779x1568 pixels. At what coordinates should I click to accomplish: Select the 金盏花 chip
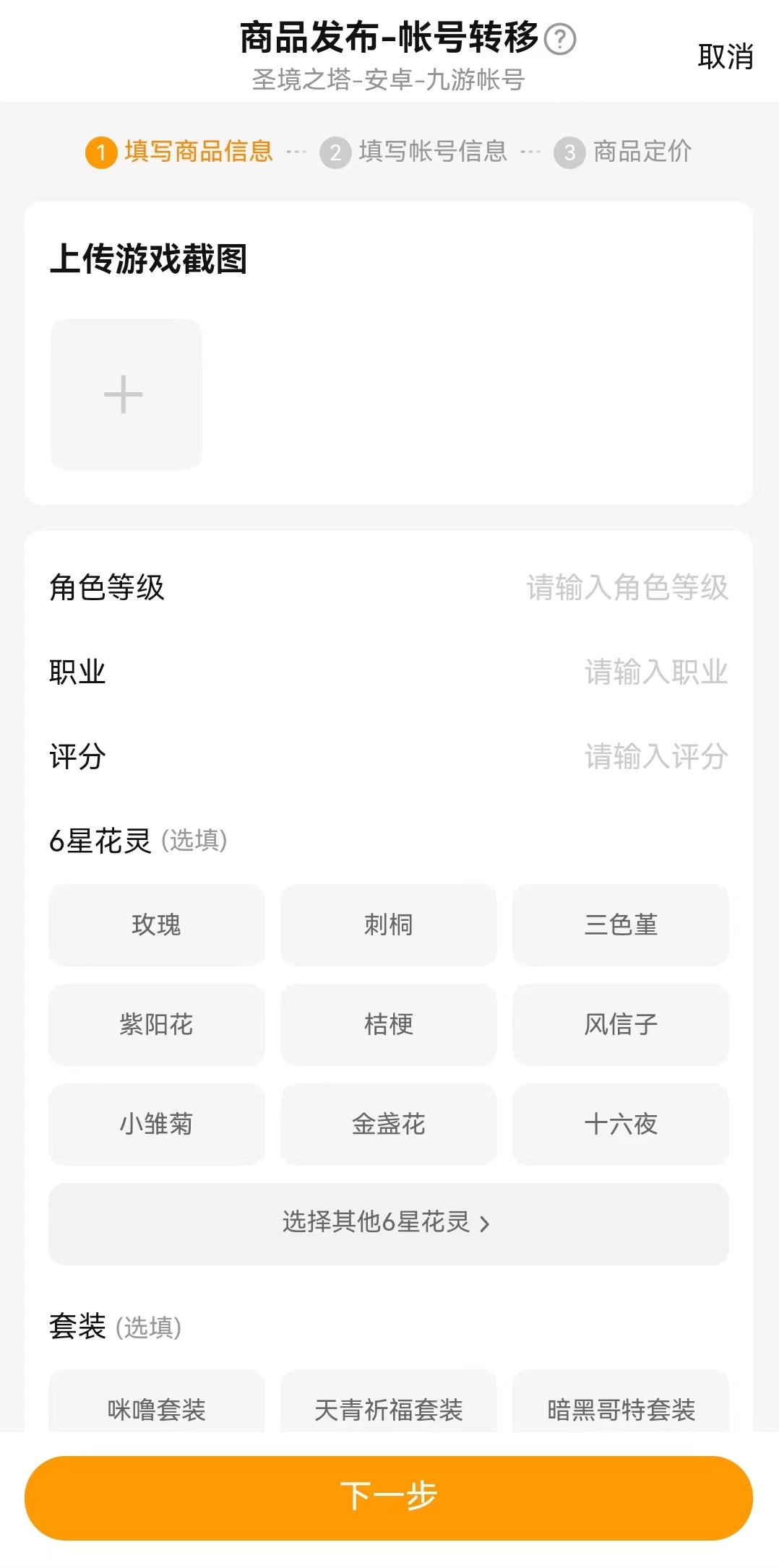click(x=389, y=1124)
